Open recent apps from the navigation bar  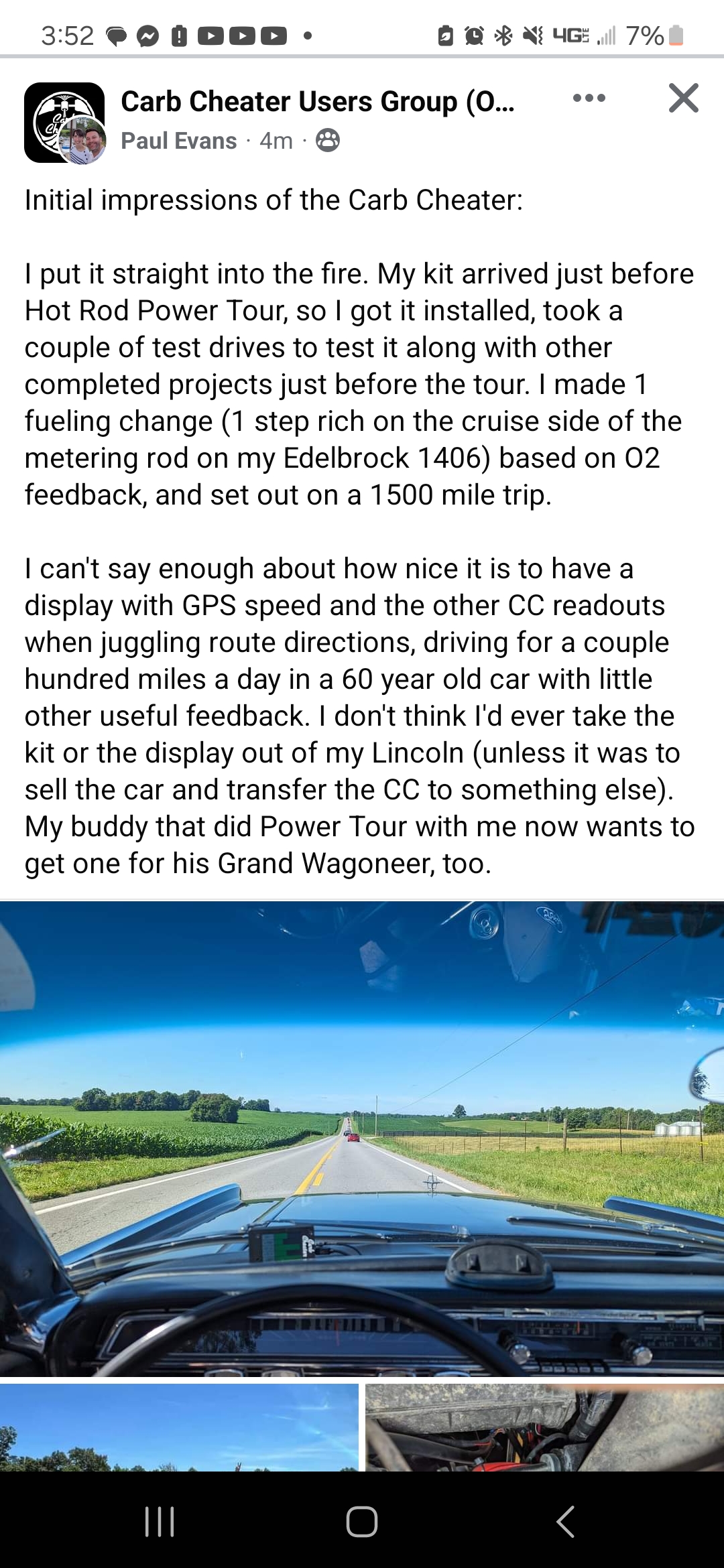tap(160, 1521)
